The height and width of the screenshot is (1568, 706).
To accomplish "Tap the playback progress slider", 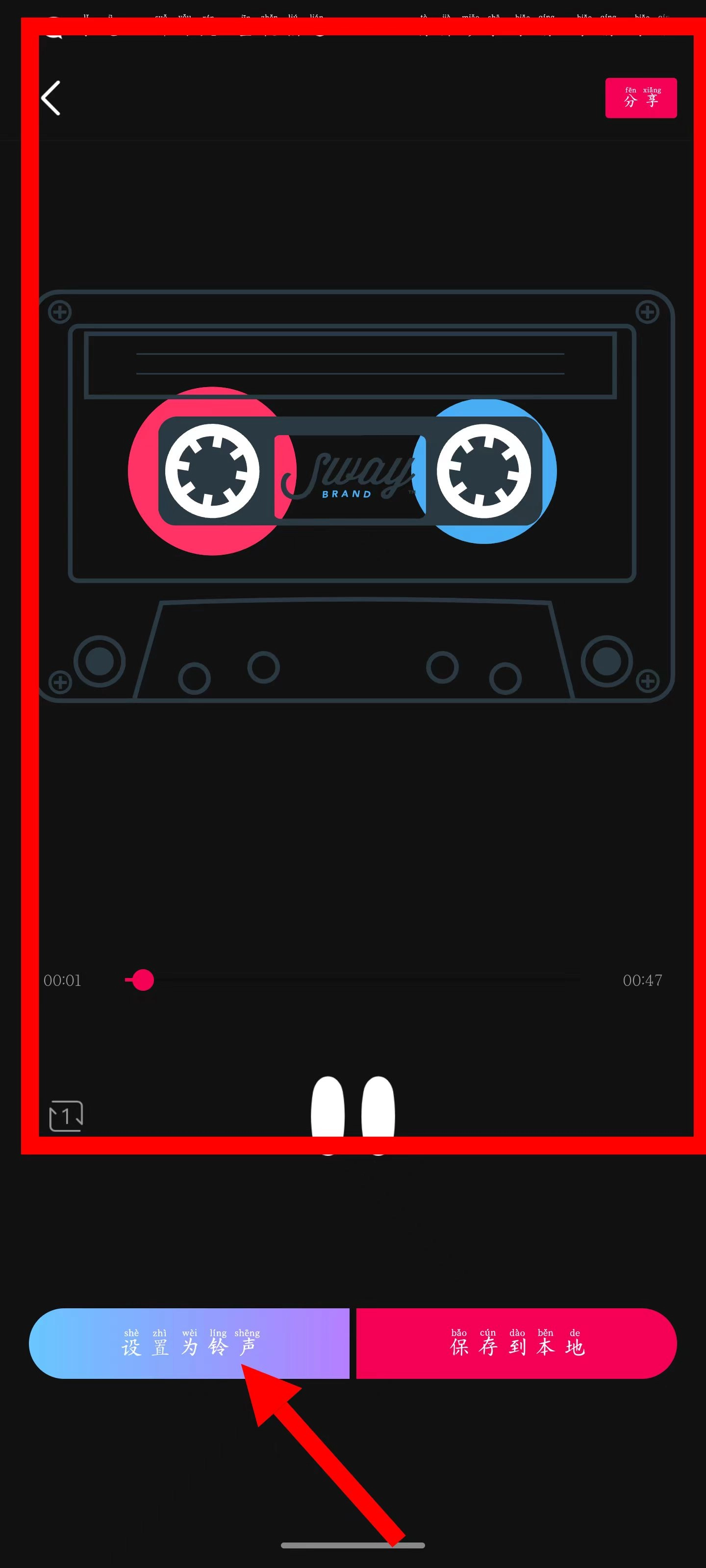I will click(x=353, y=980).
